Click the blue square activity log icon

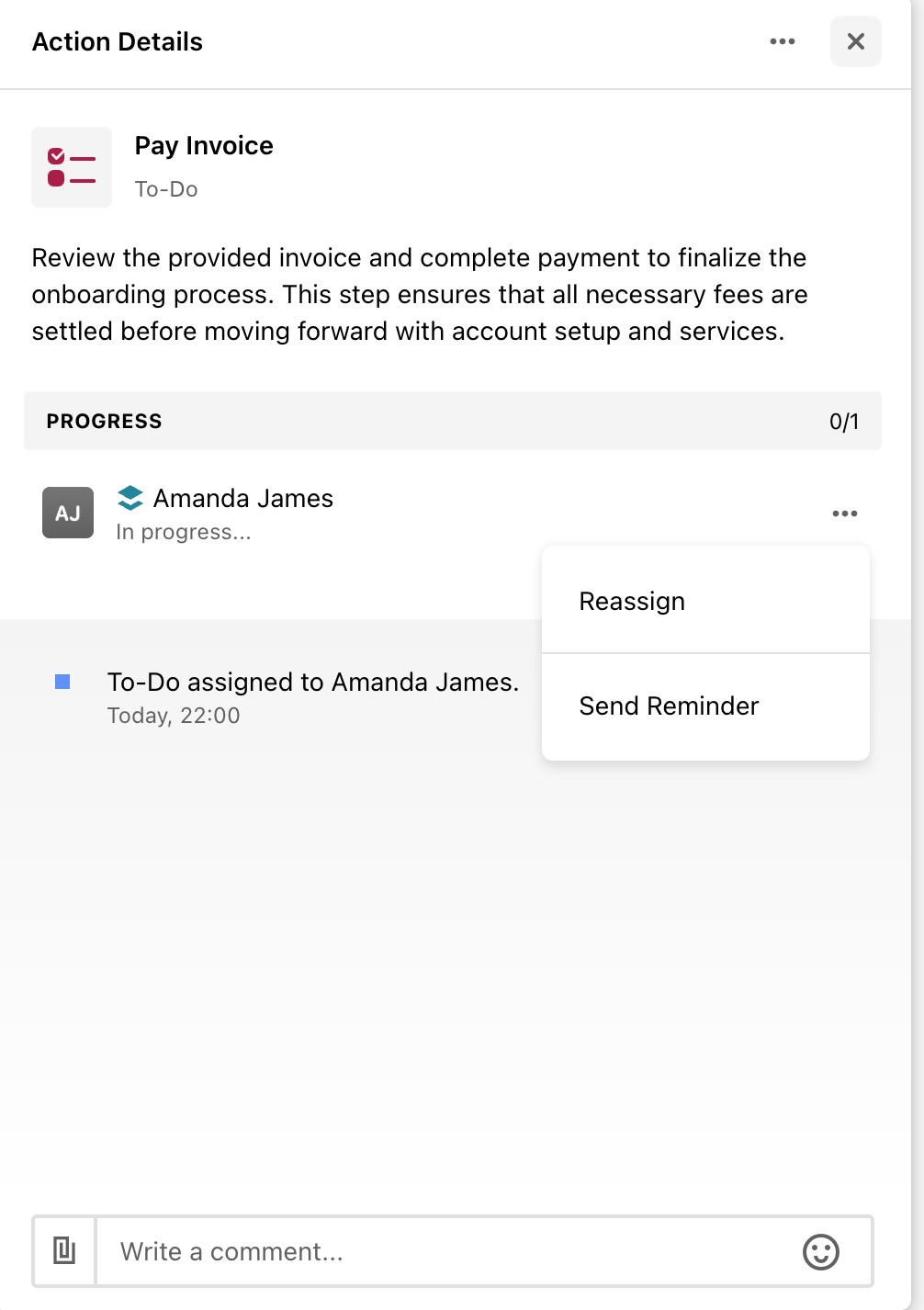[x=62, y=683]
